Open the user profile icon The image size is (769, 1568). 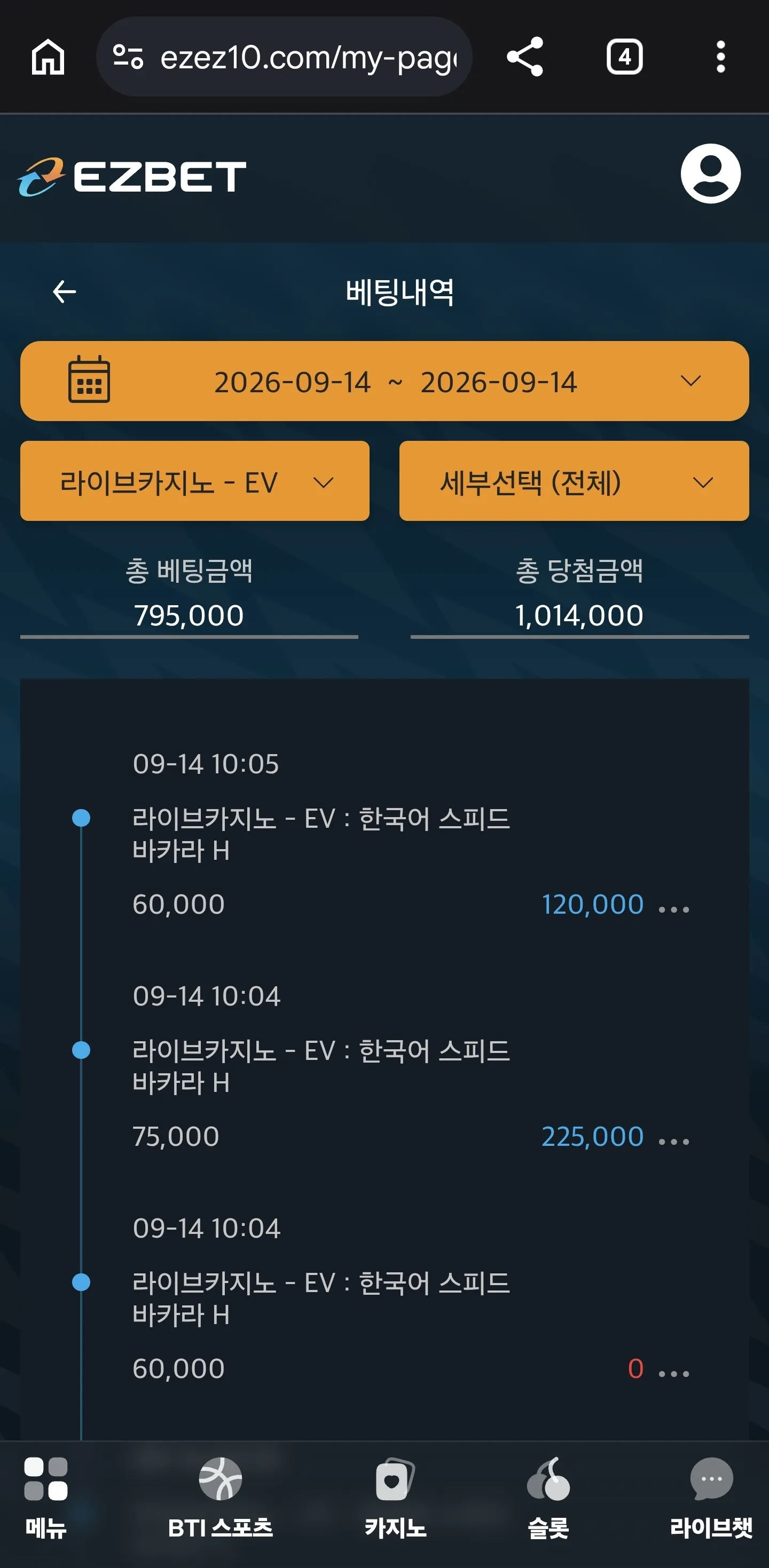point(710,173)
